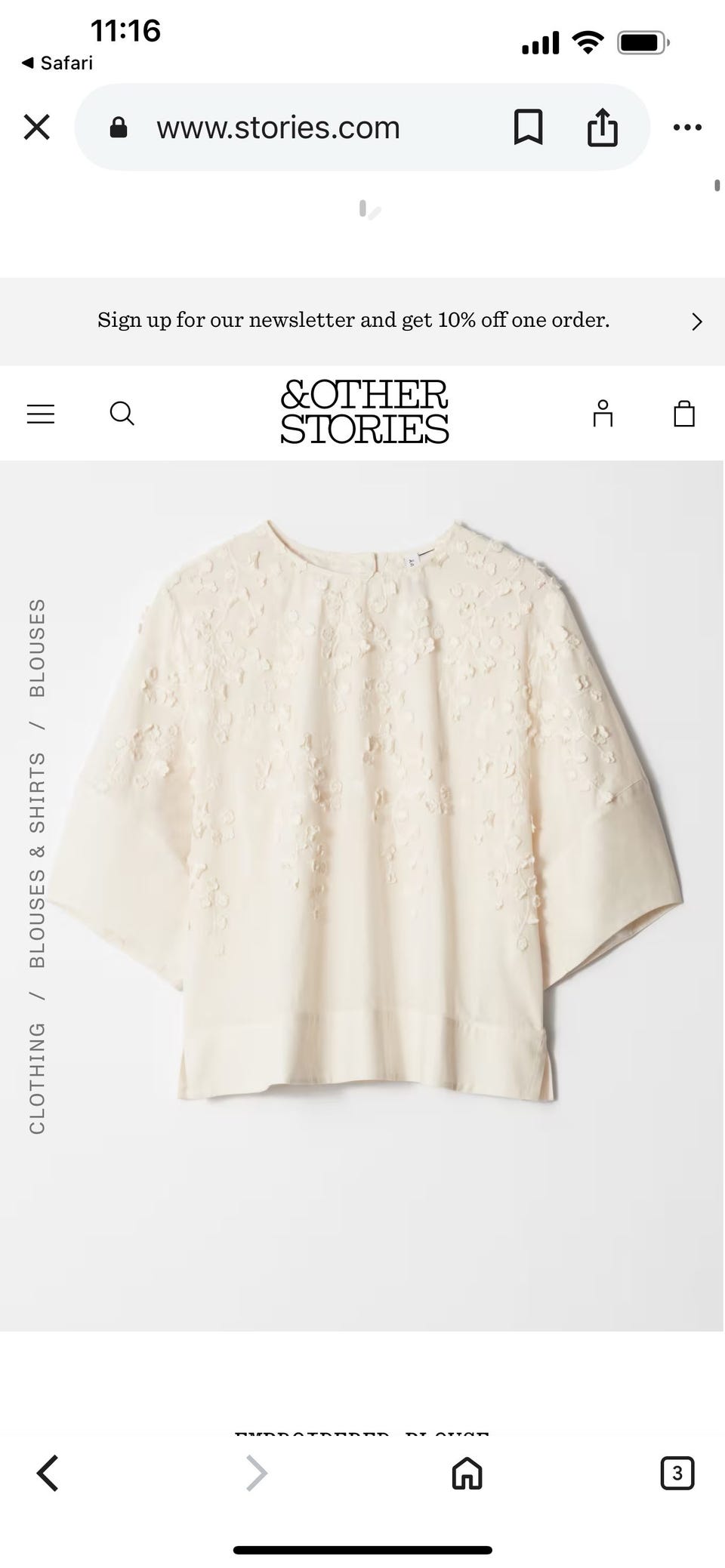Tap the www.stories.com address bar
The image size is (725, 1568).
pyautogui.click(x=278, y=127)
